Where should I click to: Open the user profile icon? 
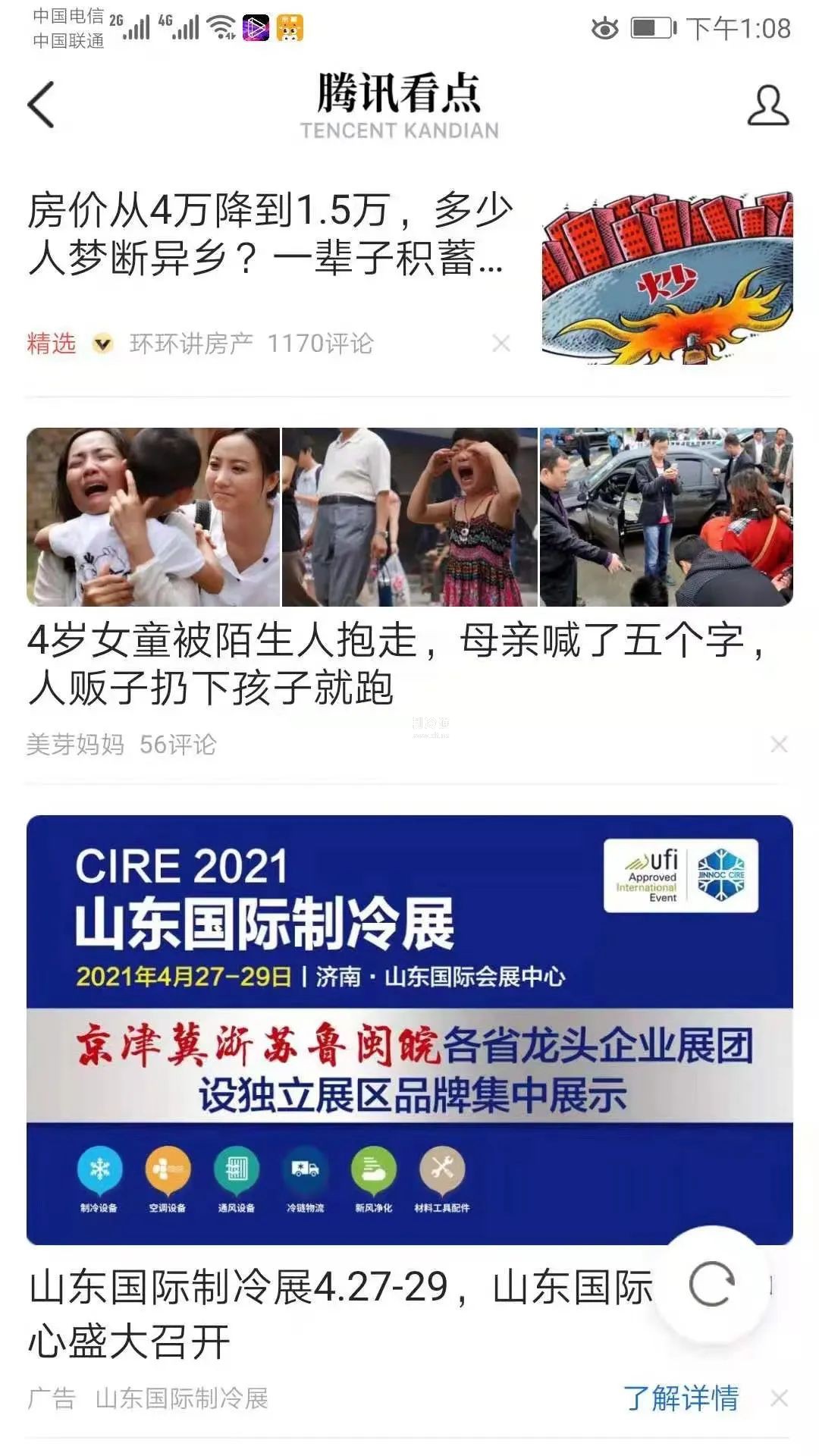point(767,105)
